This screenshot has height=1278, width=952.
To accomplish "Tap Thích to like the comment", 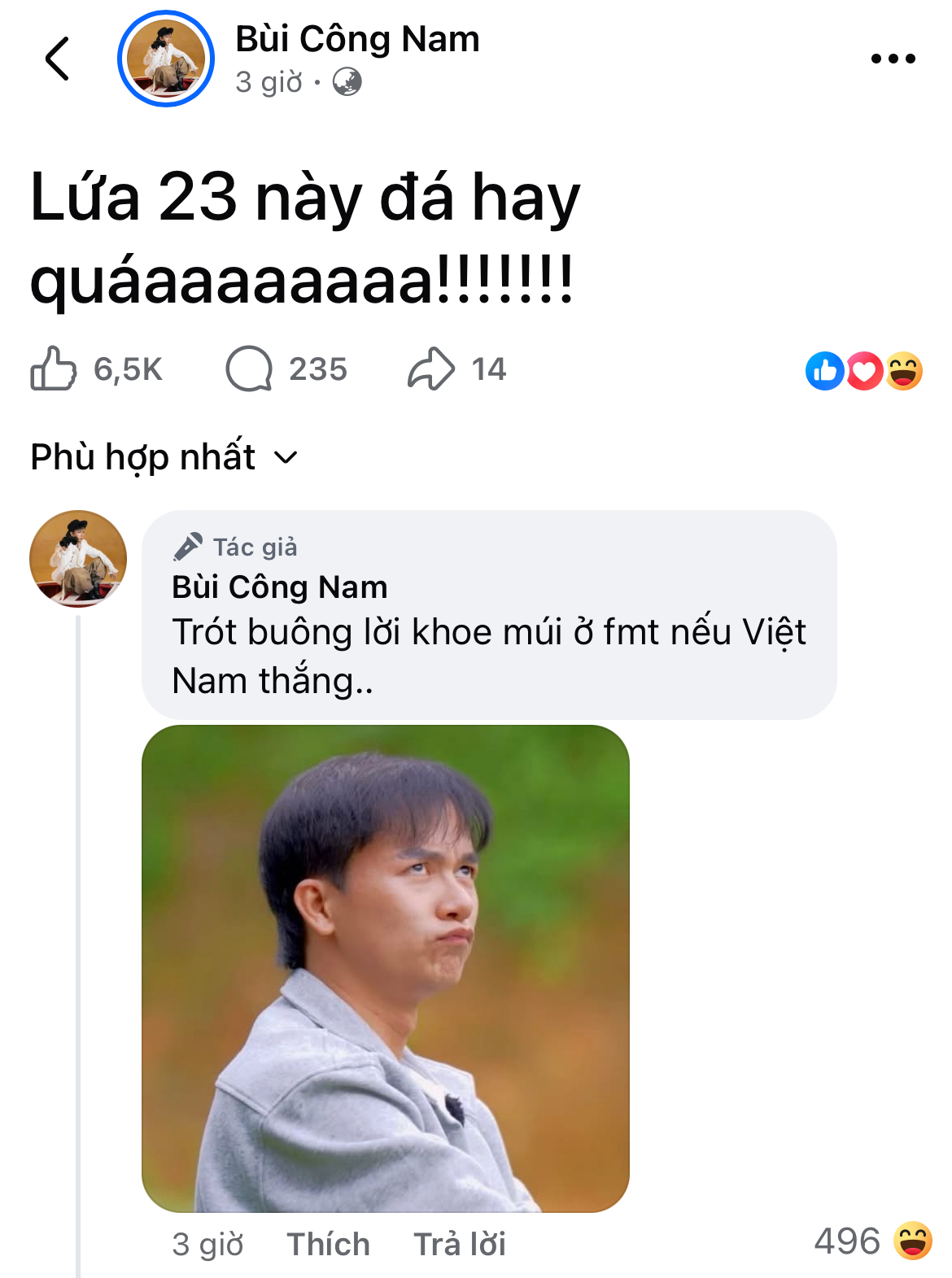I will click(x=328, y=1245).
